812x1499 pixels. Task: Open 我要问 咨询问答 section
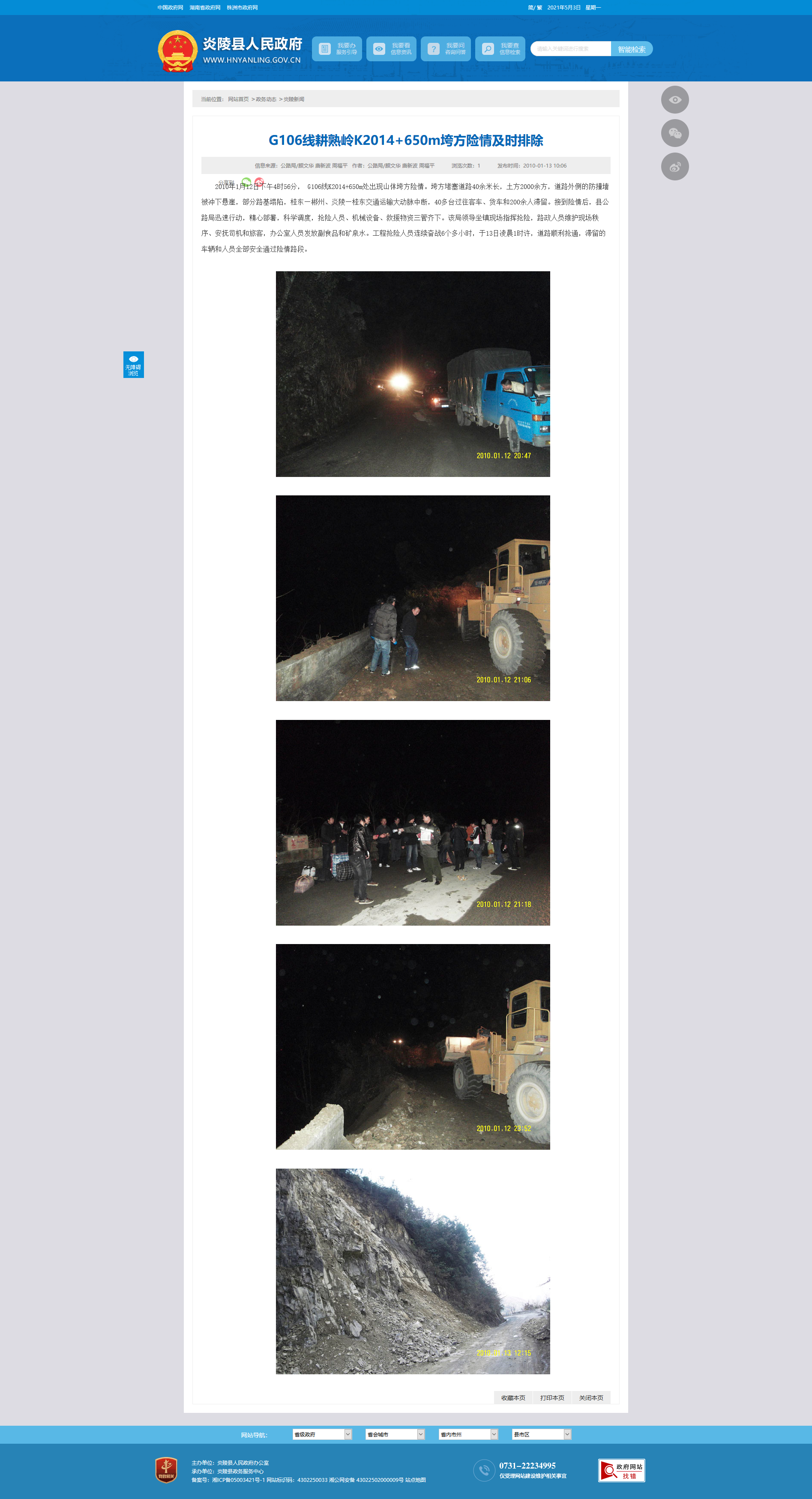coord(446,49)
